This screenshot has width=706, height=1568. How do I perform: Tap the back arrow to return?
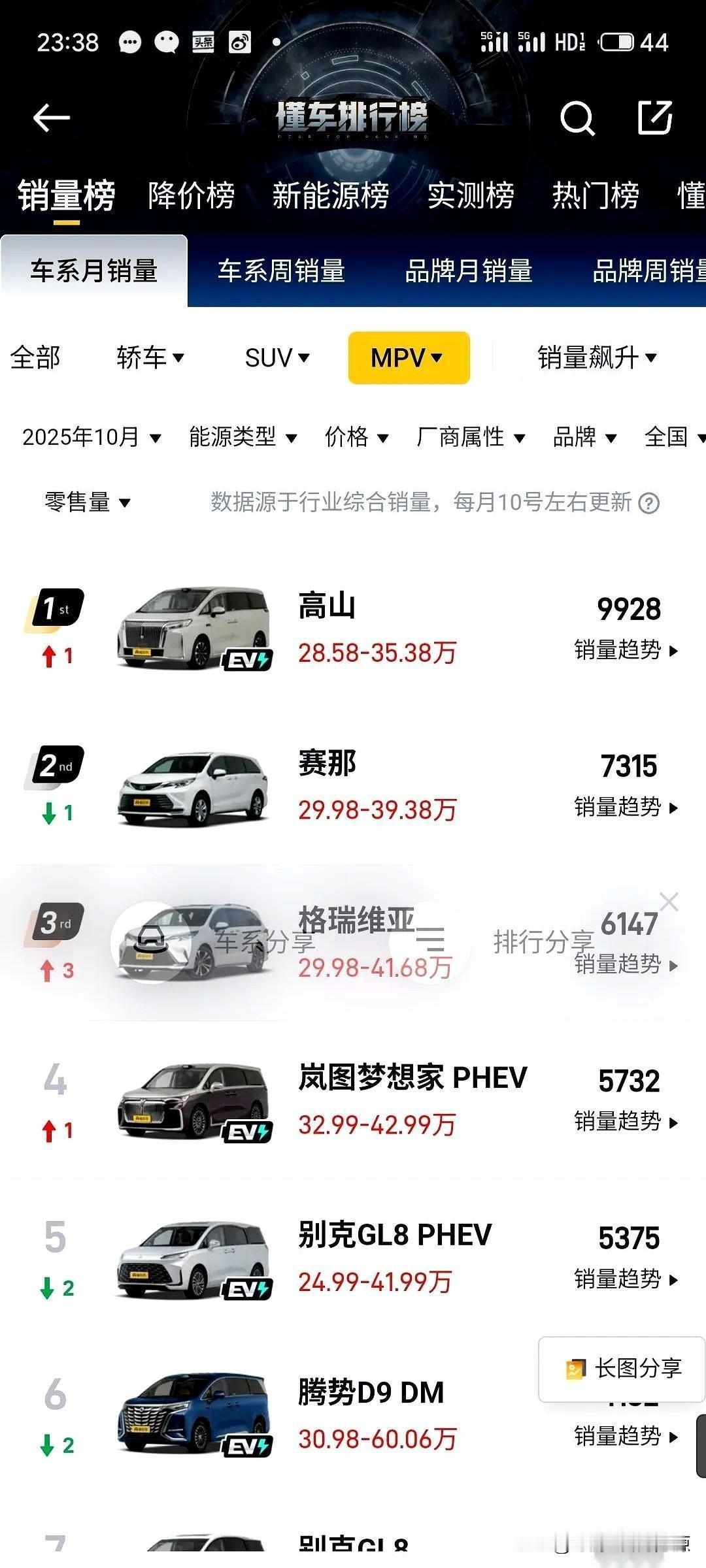pyautogui.click(x=52, y=118)
